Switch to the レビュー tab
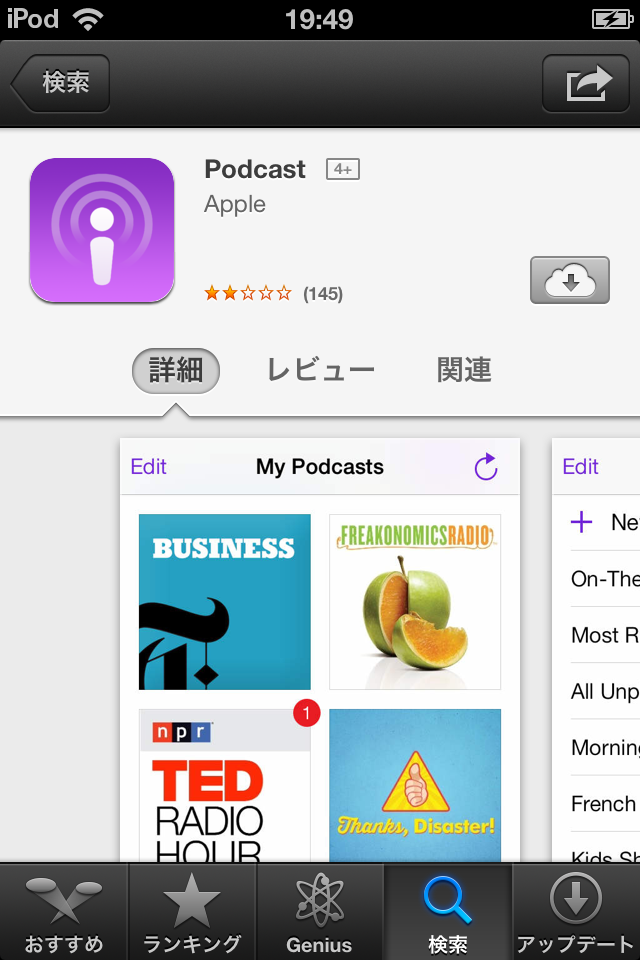 coord(321,371)
